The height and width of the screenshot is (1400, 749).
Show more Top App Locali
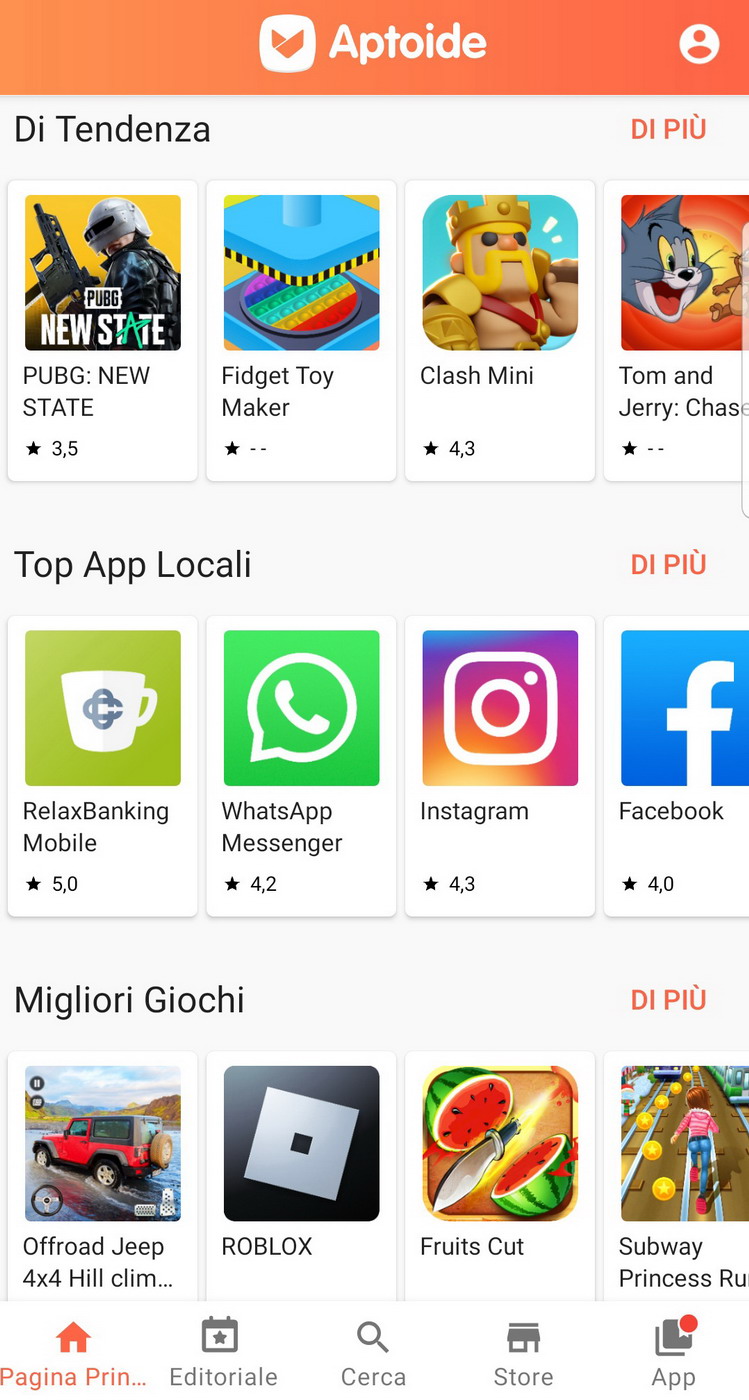tap(668, 564)
